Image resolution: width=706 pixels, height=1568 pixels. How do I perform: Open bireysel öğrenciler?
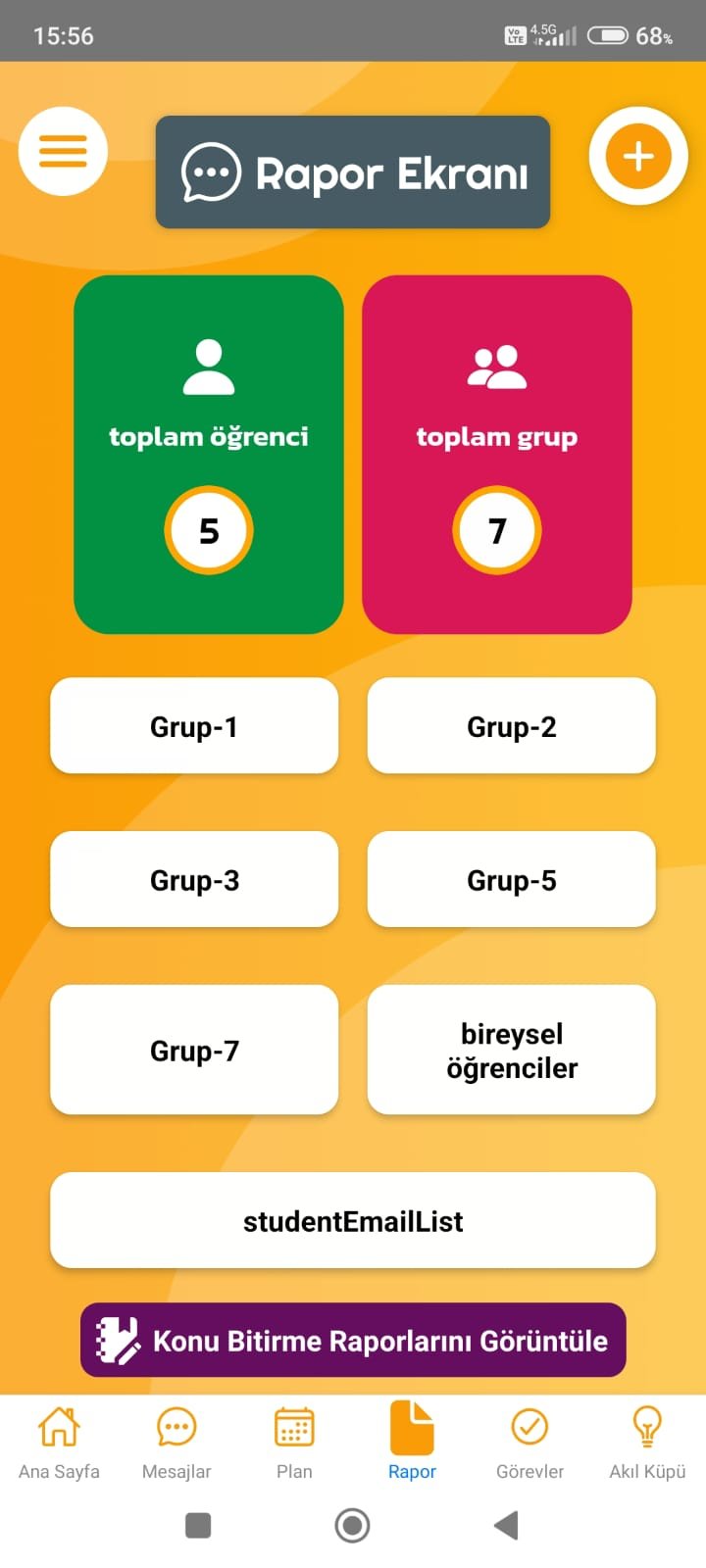coord(511,1051)
